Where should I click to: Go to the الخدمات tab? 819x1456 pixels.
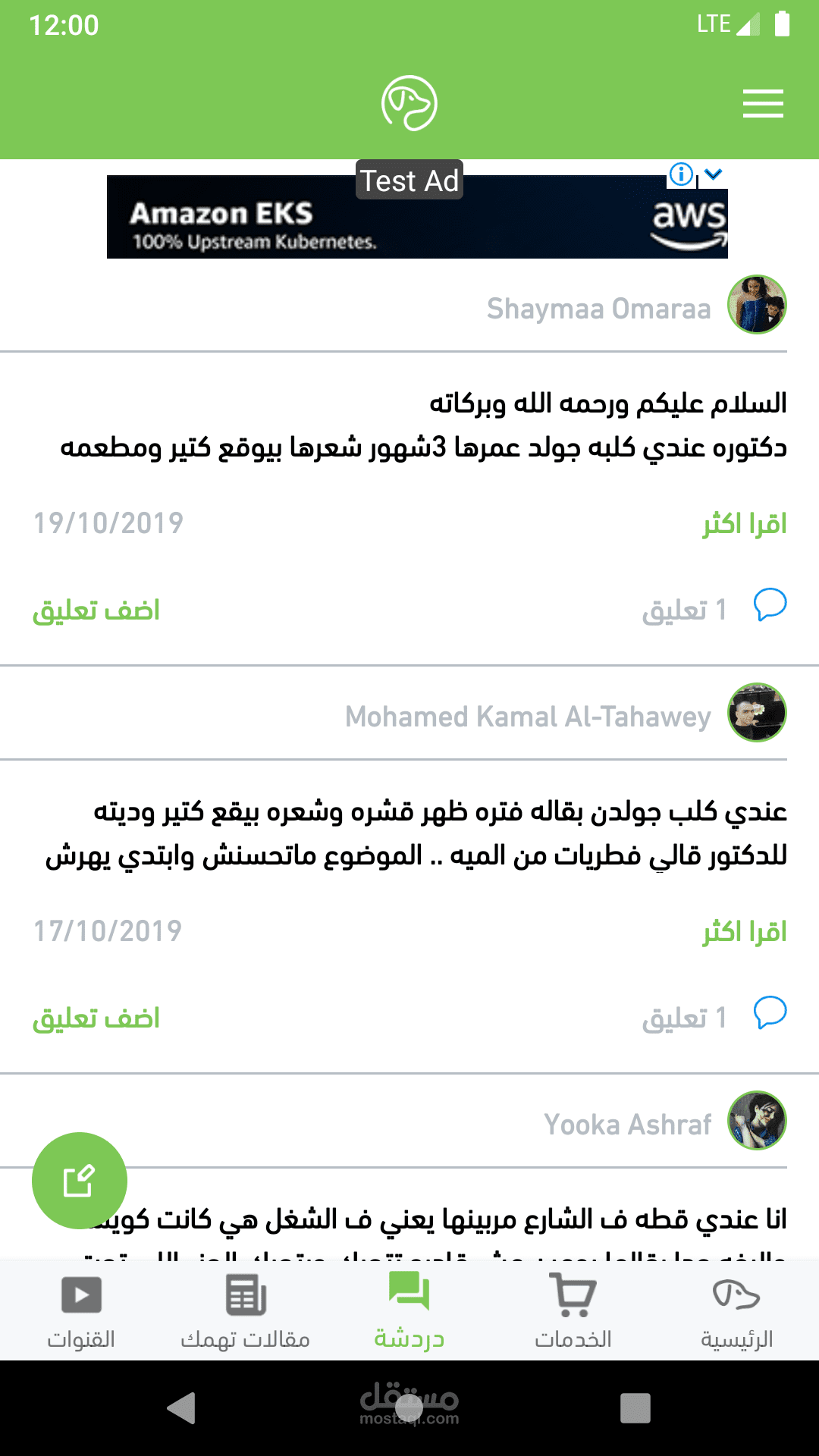[573, 1310]
